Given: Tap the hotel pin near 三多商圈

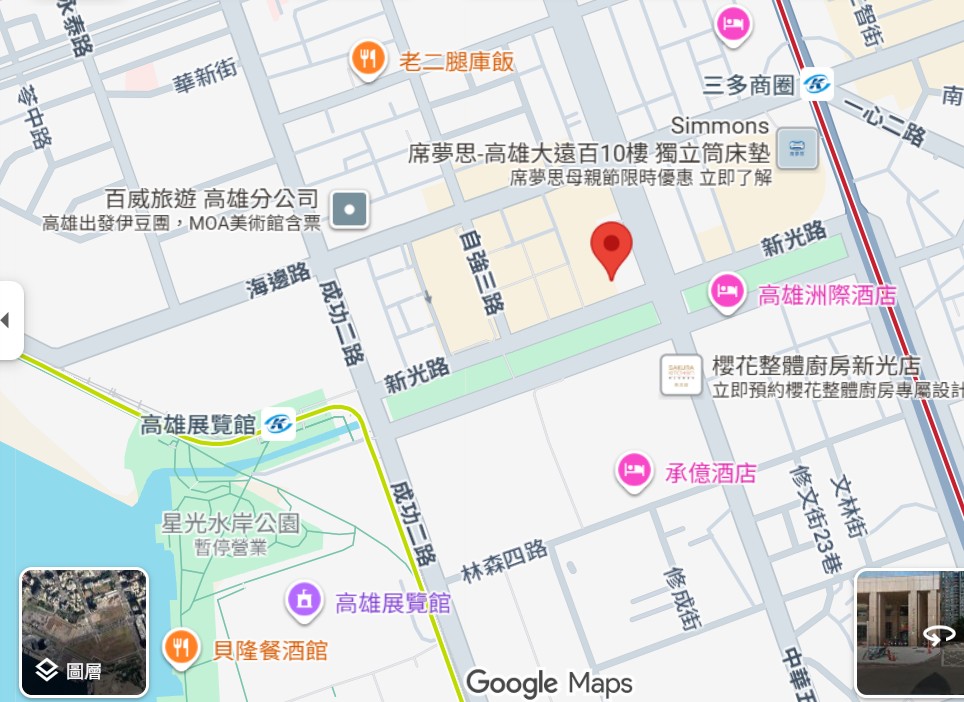Looking at the screenshot, I should (x=734, y=26).
